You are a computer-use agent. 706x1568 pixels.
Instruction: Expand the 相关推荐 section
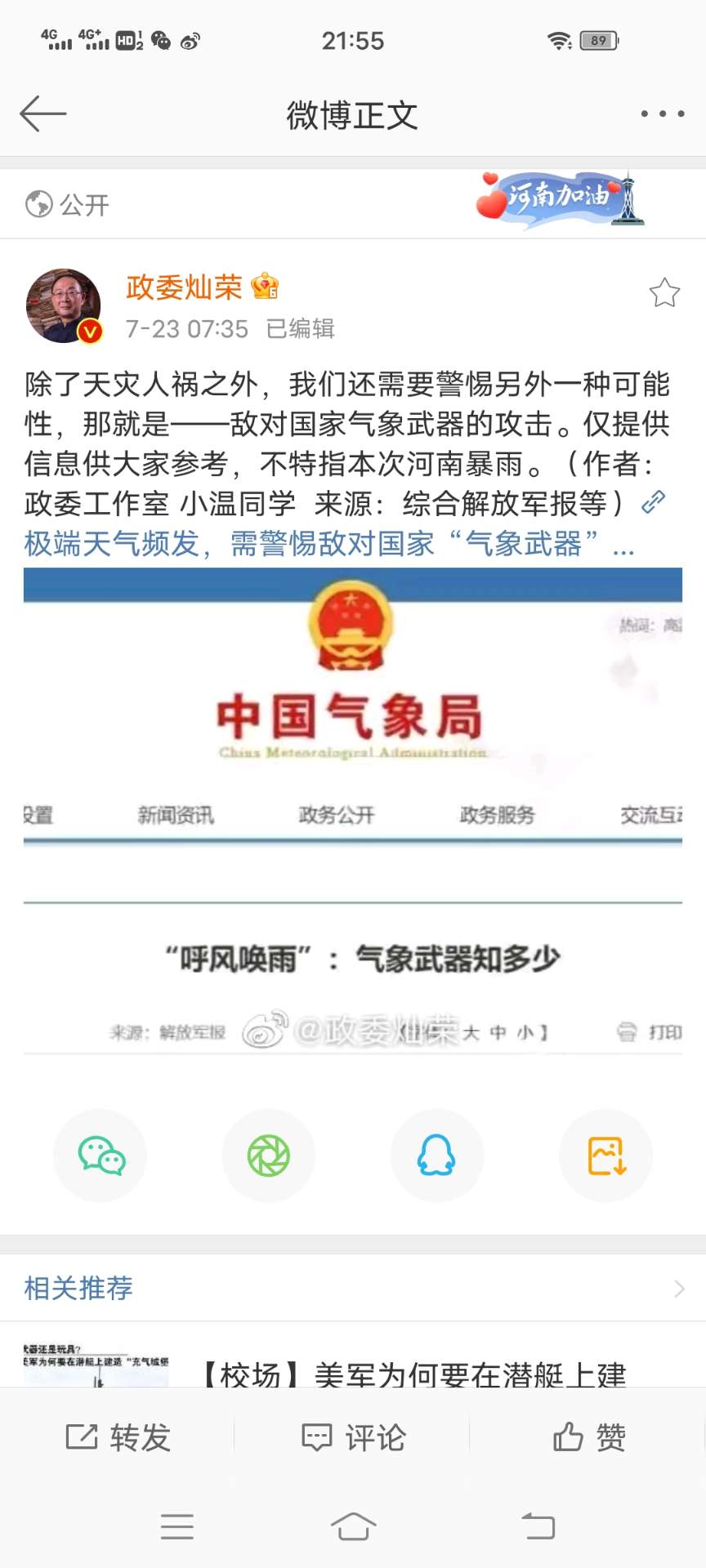678,1289
